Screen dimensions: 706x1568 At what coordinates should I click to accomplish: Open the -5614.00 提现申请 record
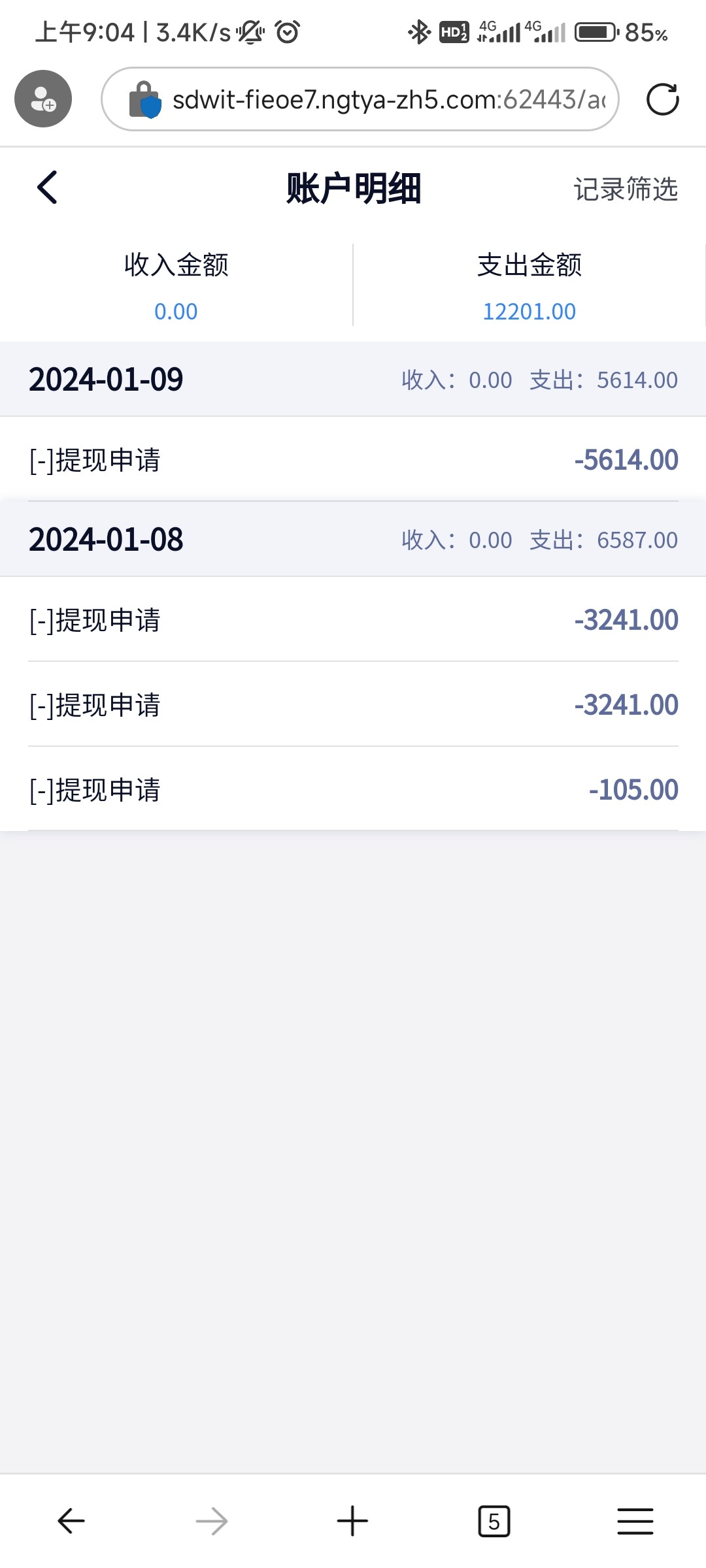(353, 460)
